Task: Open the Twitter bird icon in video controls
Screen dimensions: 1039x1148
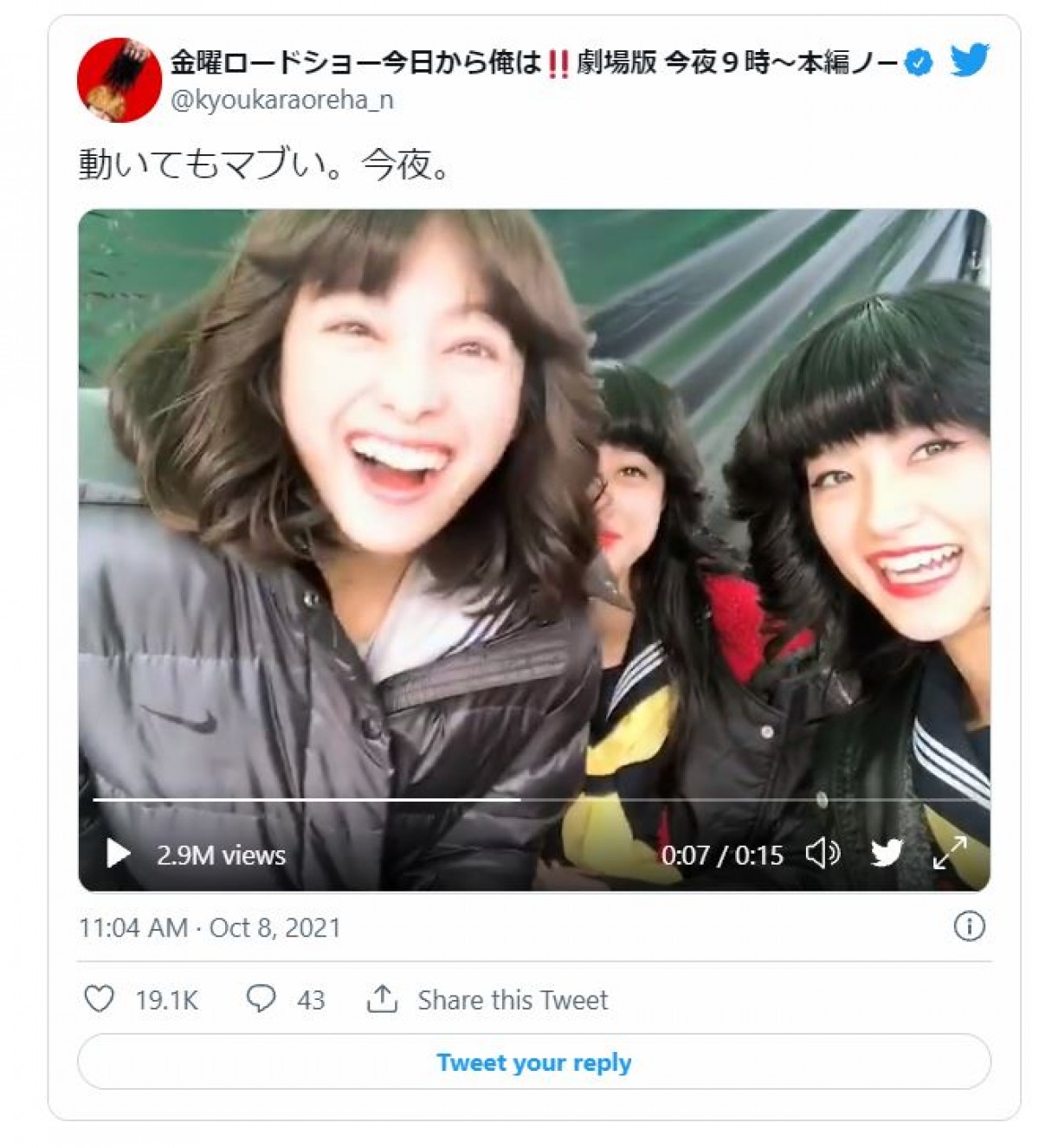Action: 887,854
